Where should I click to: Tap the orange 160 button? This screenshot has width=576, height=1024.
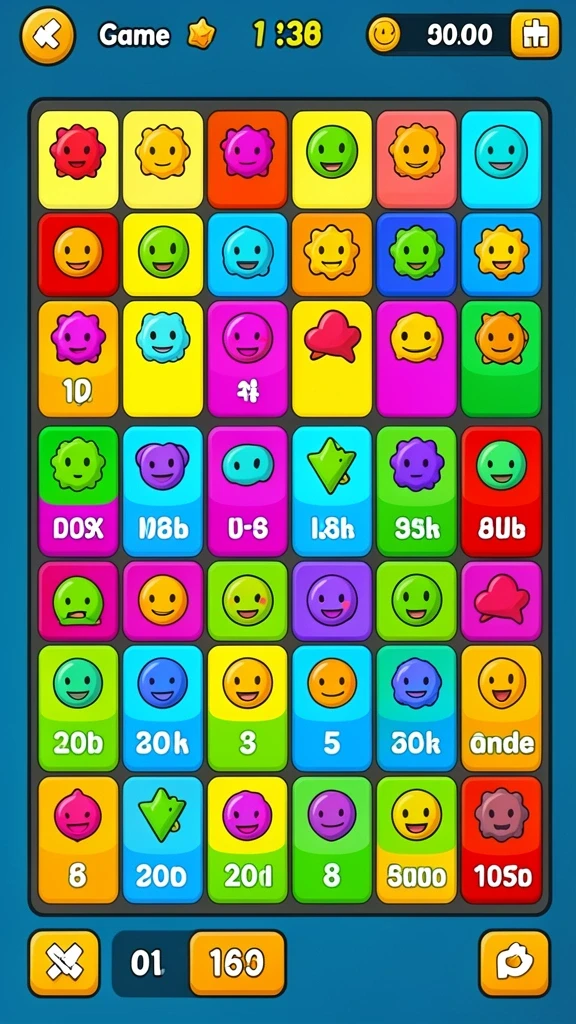pyautogui.click(x=237, y=963)
